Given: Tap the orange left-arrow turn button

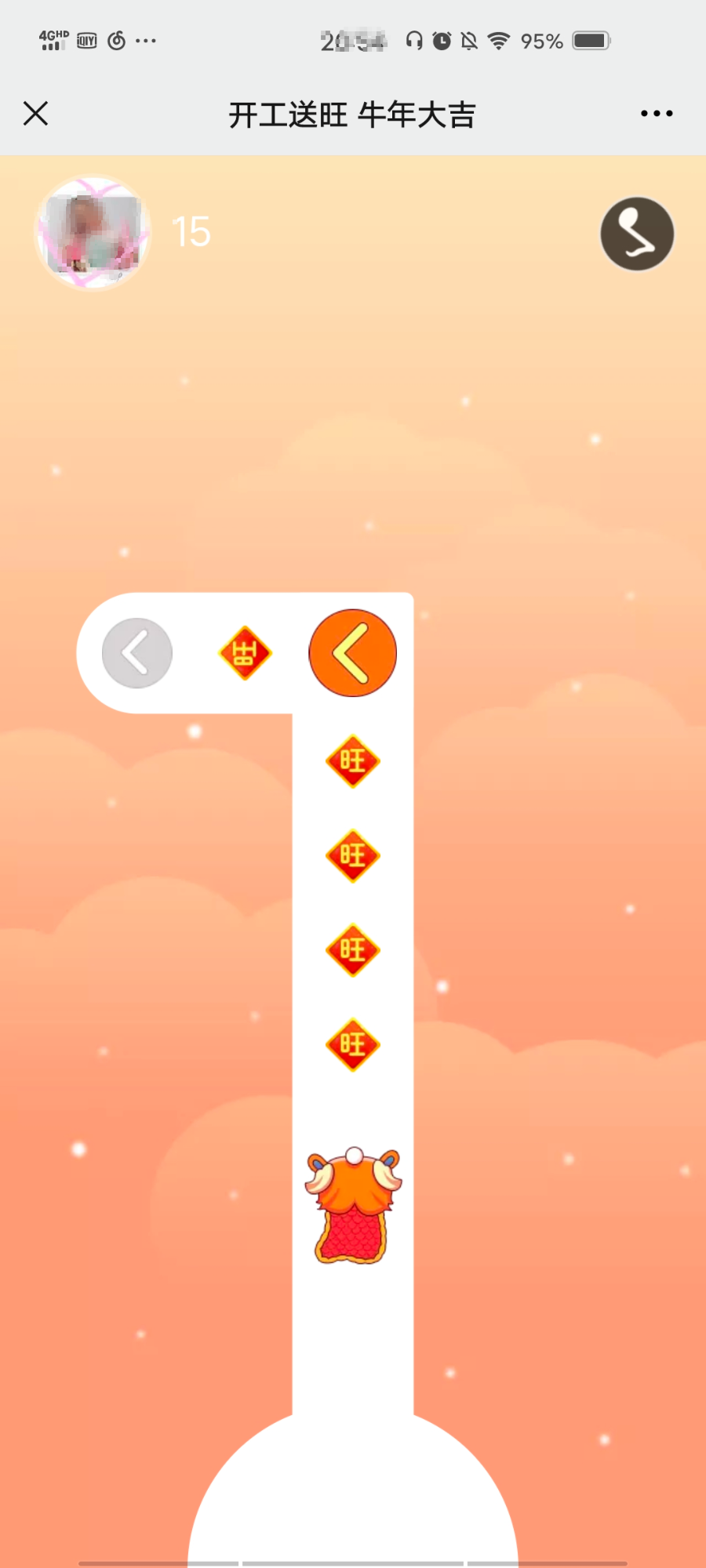Looking at the screenshot, I should (x=352, y=653).
